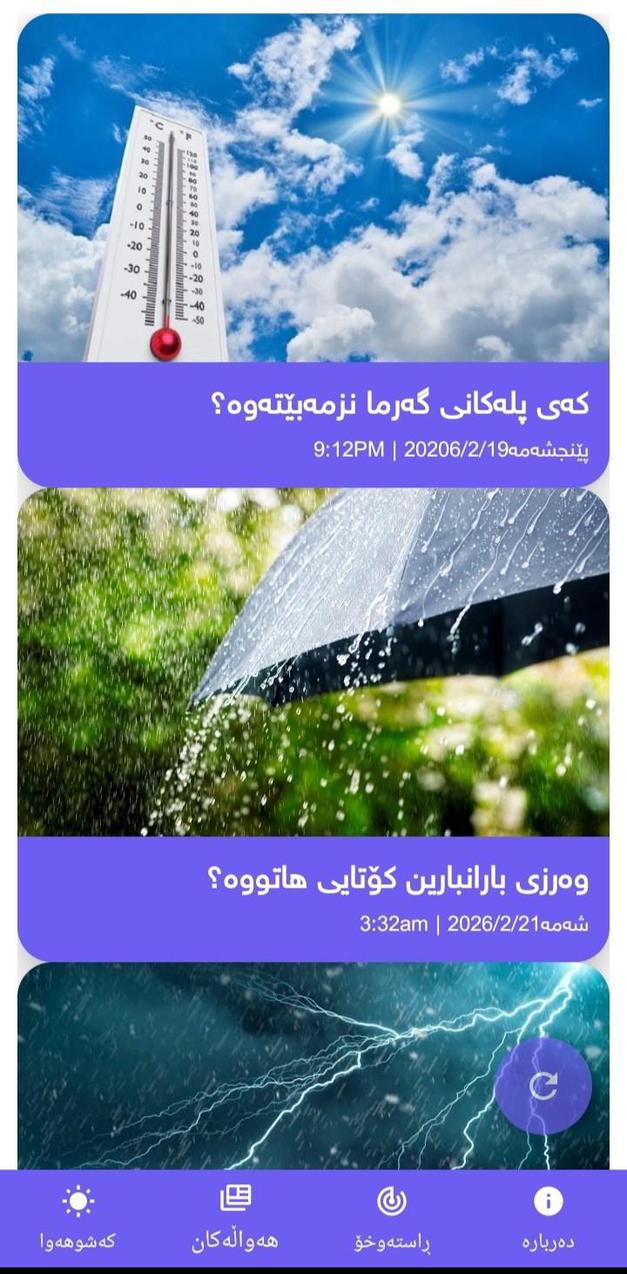627x1274 pixels.
Task: Tap the floating refresh button
Action: click(x=543, y=1086)
